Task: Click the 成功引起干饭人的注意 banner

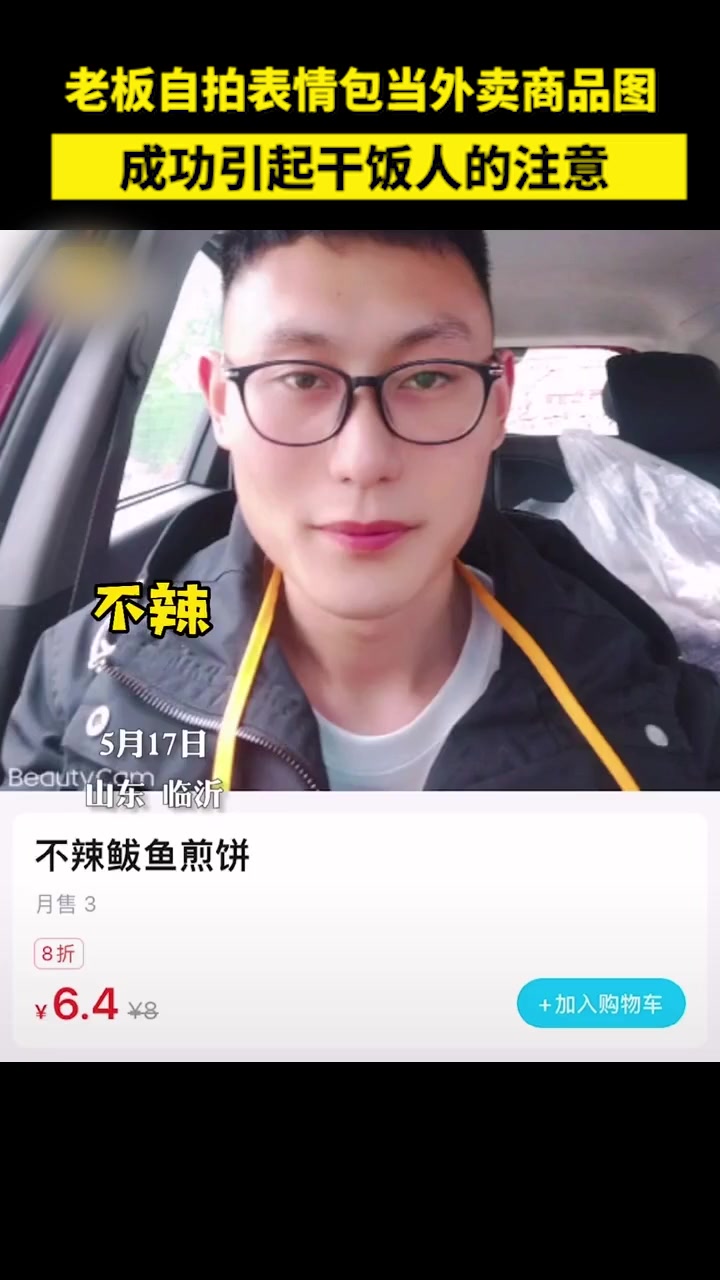Action: point(360,166)
